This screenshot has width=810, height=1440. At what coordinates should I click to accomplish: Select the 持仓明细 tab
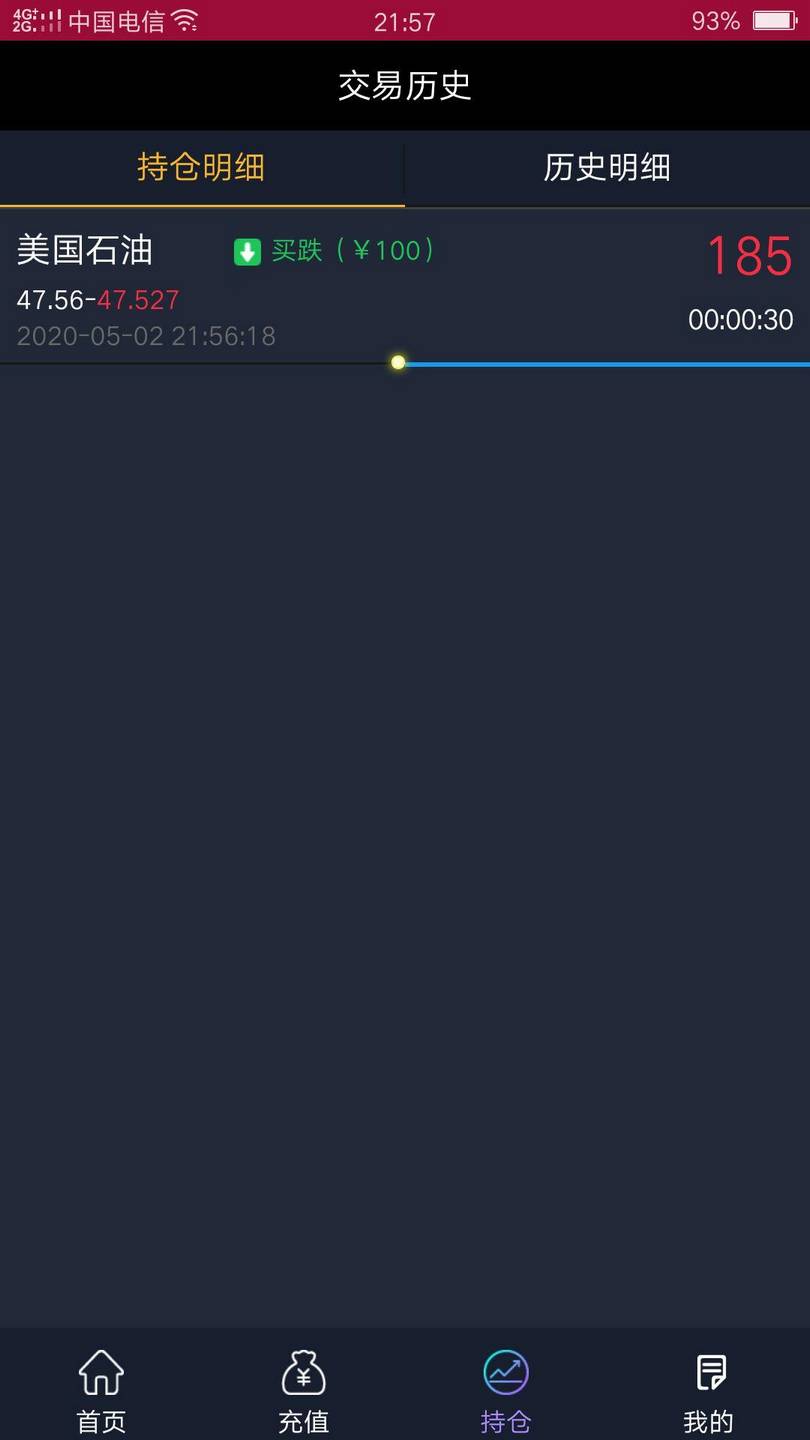tap(201, 168)
